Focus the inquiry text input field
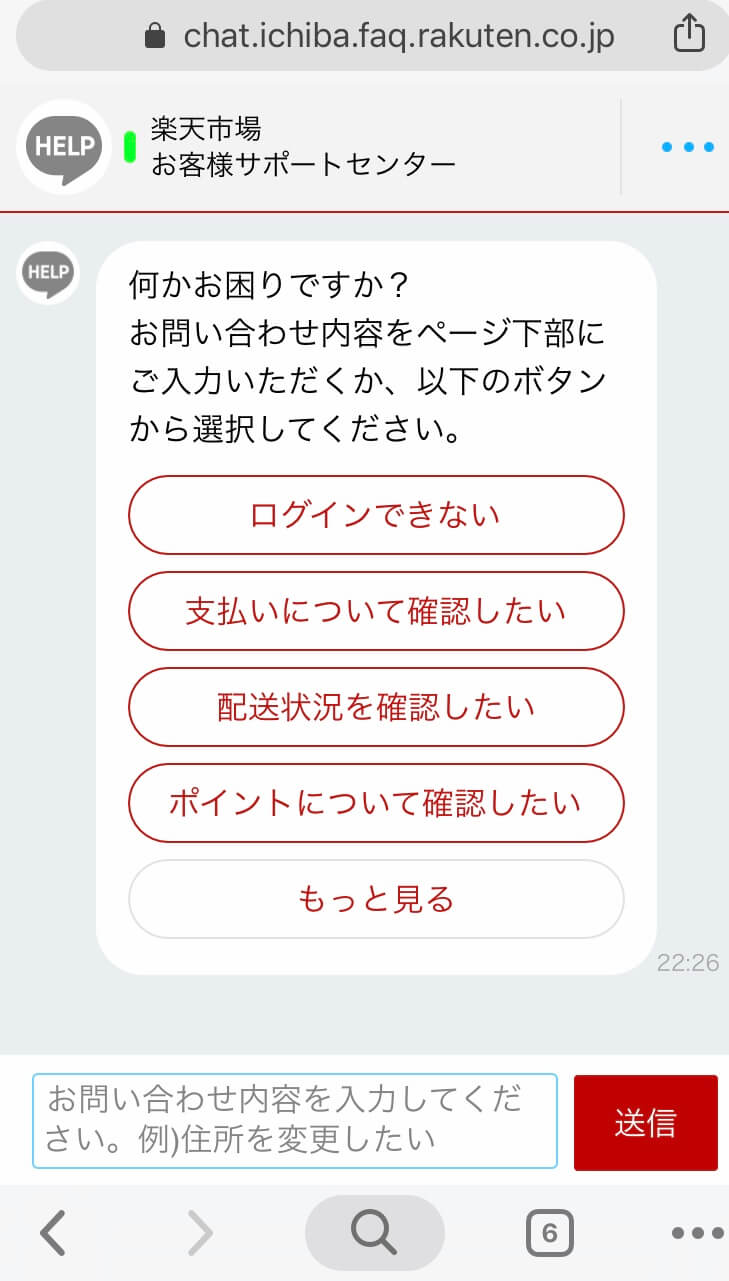729x1281 pixels. [294, 1121]
